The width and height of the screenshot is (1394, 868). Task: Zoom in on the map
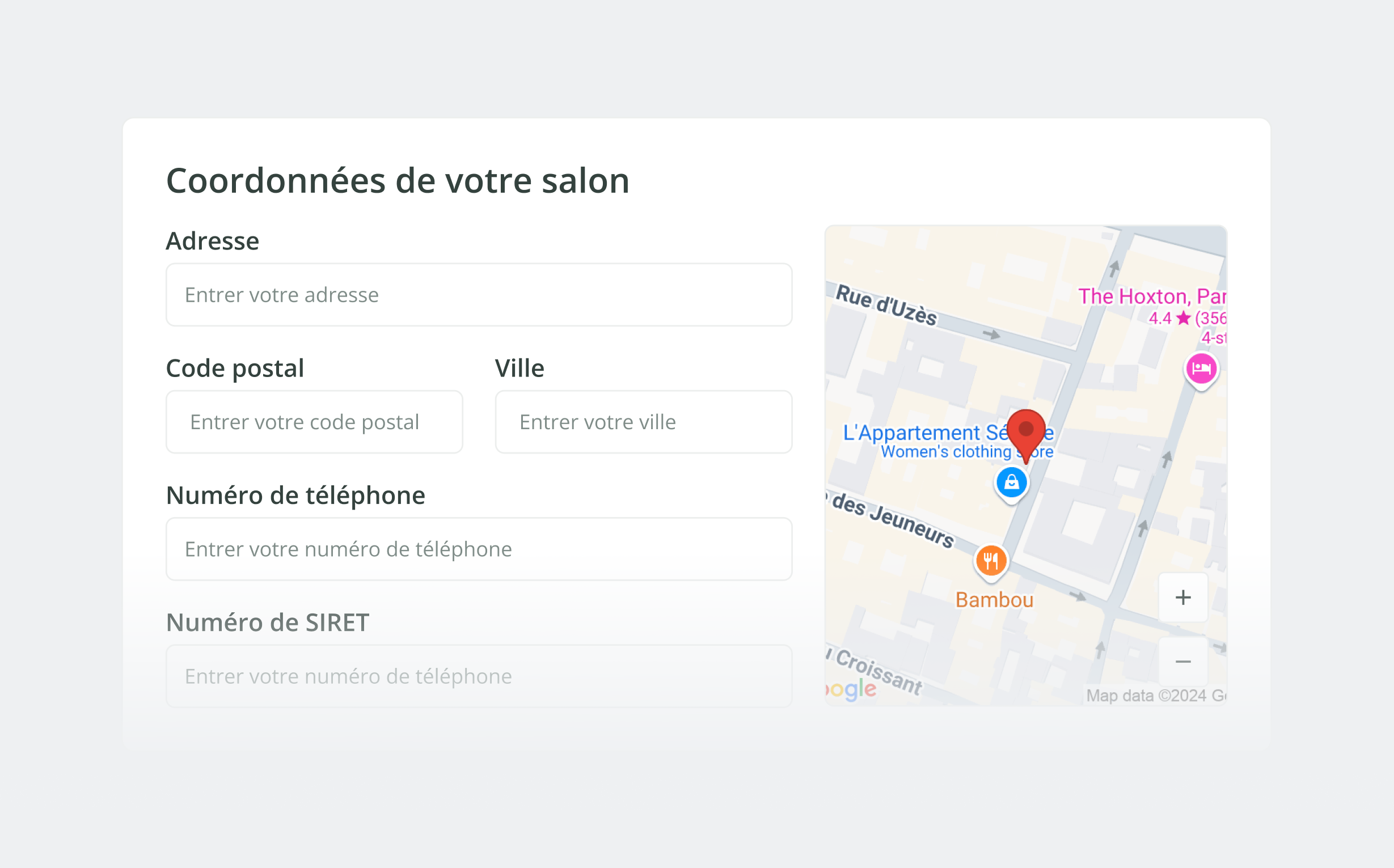(x=1182, y=598)
